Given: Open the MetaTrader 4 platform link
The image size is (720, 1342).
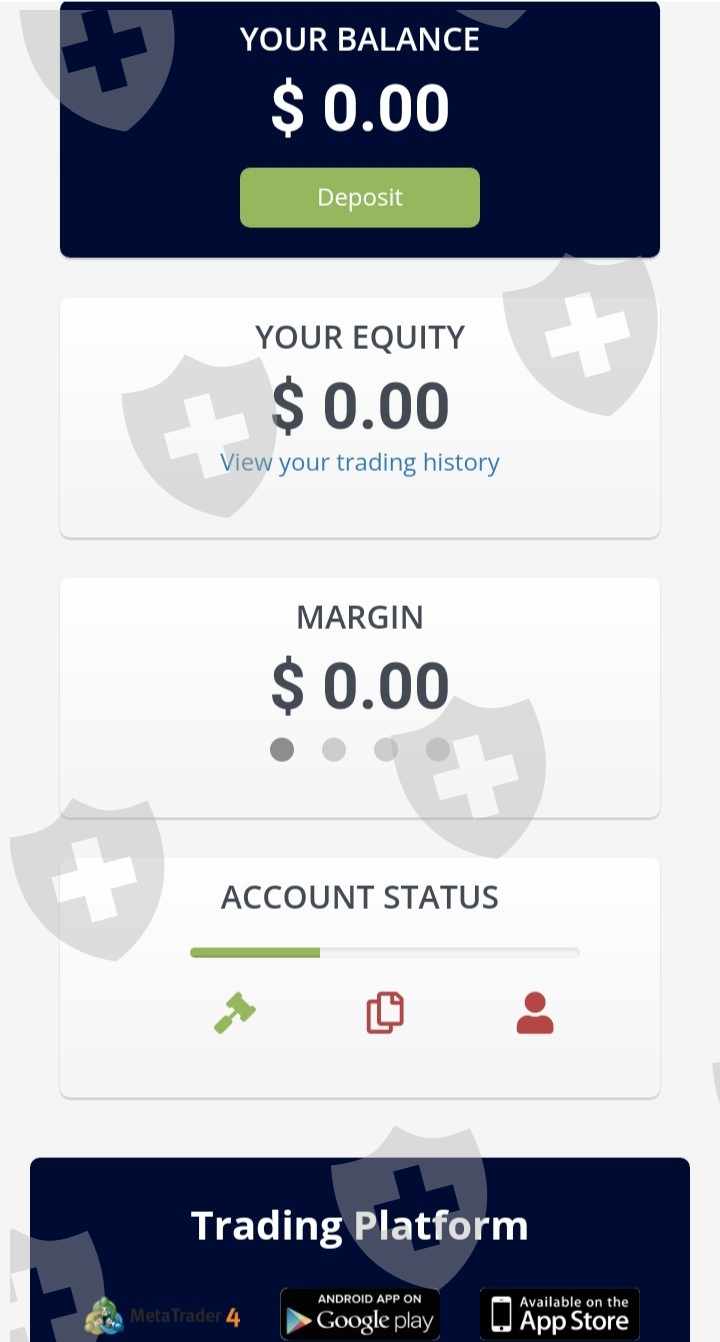Looking at the screenshot, I should [x=163, y=1315].
